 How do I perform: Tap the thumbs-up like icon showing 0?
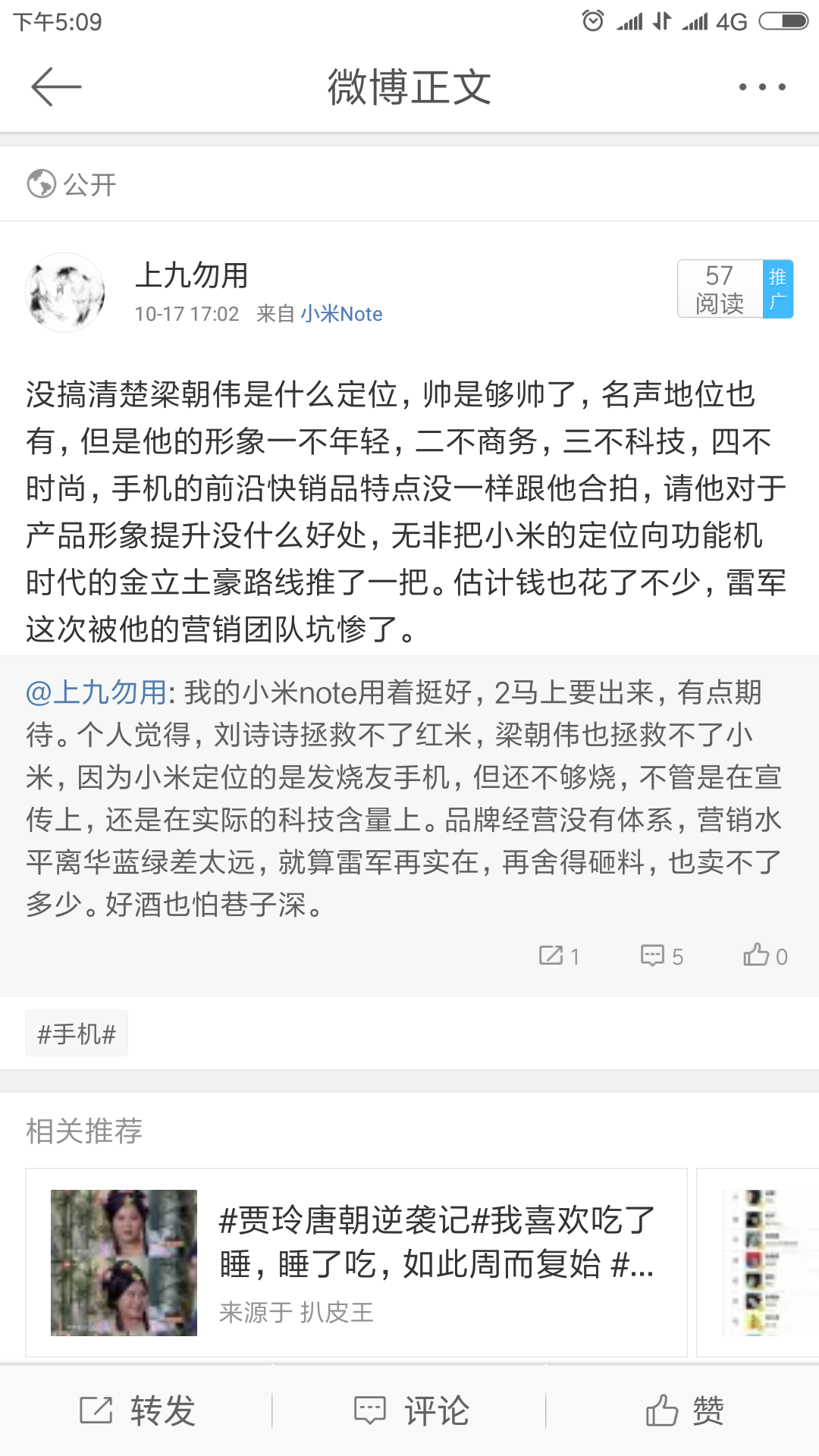[x=756, y=954]
